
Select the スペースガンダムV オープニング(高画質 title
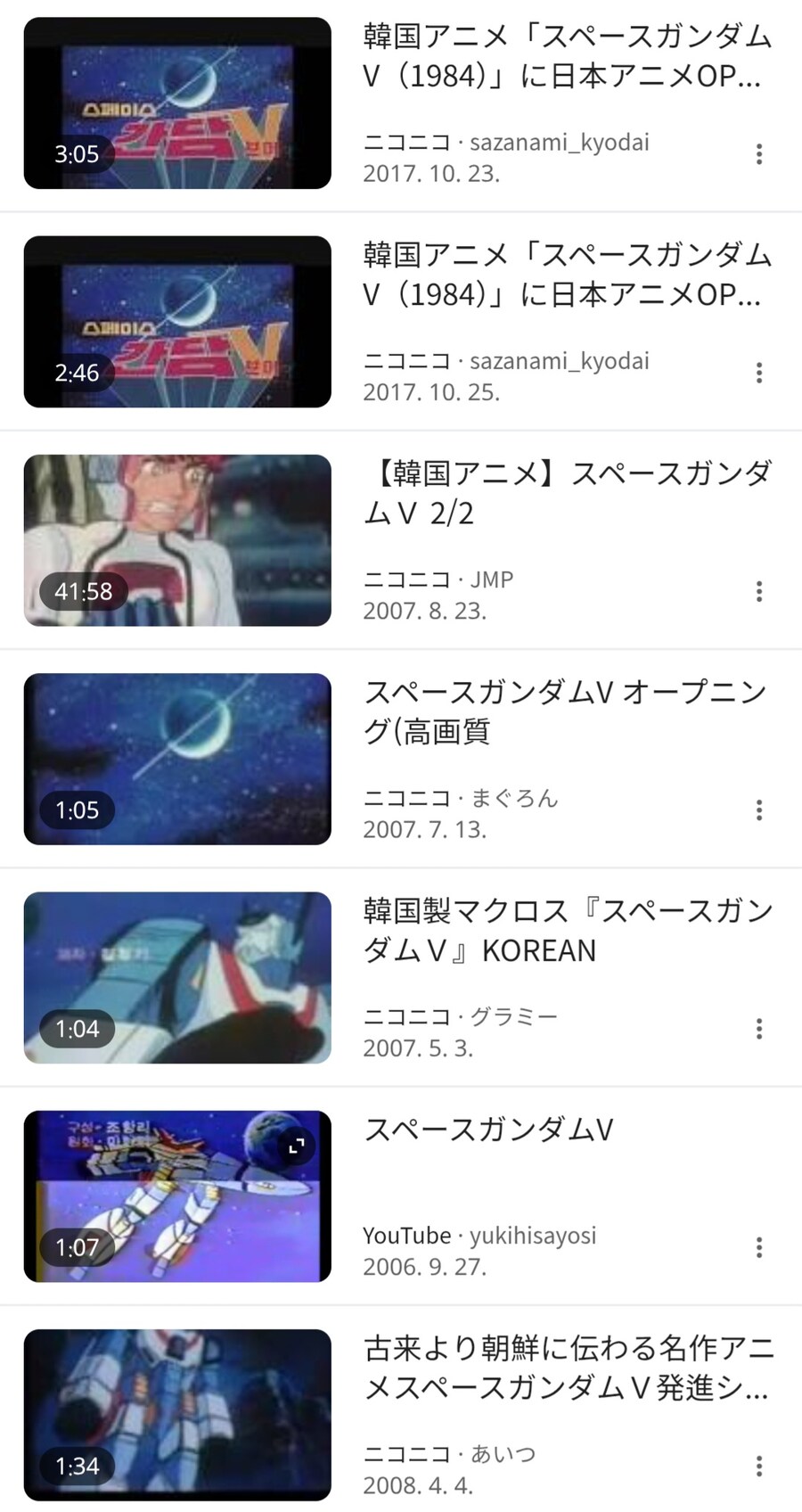tap(566, 711)
